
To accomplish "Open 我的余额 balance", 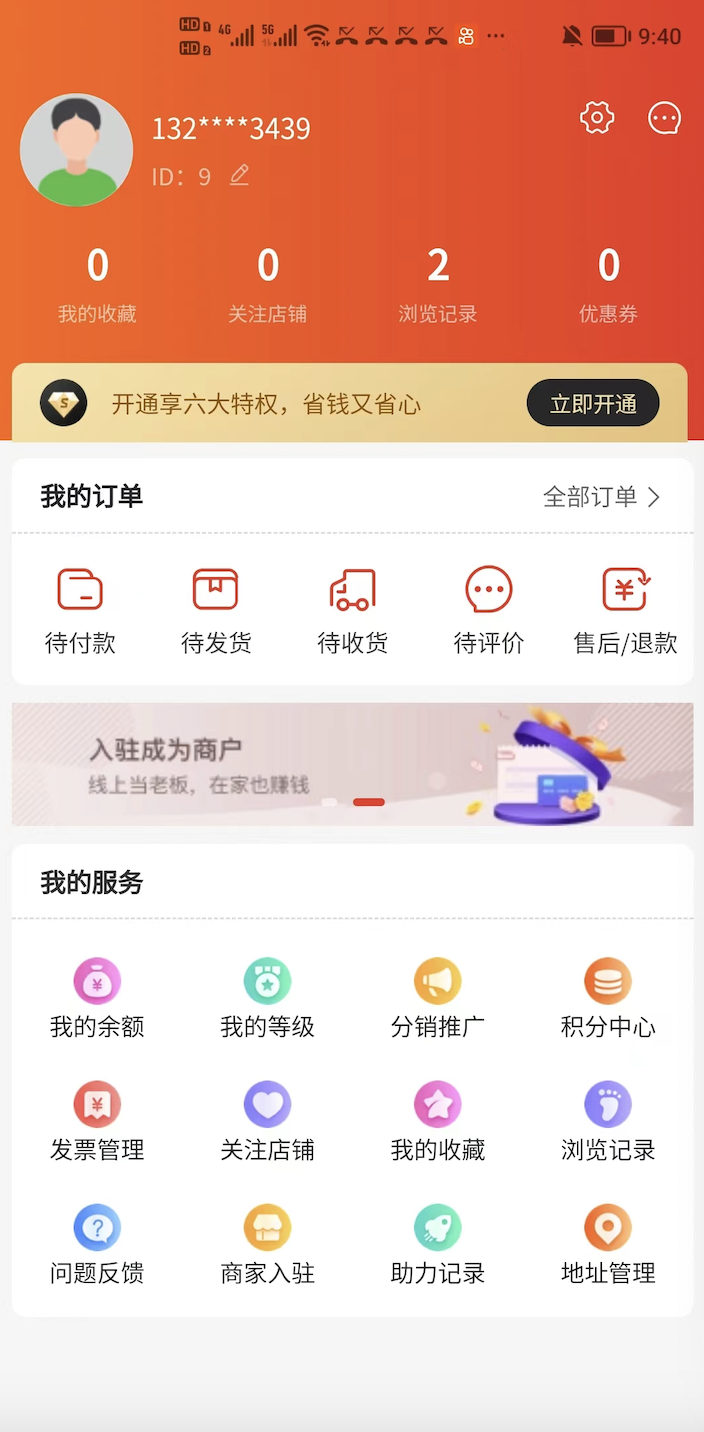I will point(97,998).
